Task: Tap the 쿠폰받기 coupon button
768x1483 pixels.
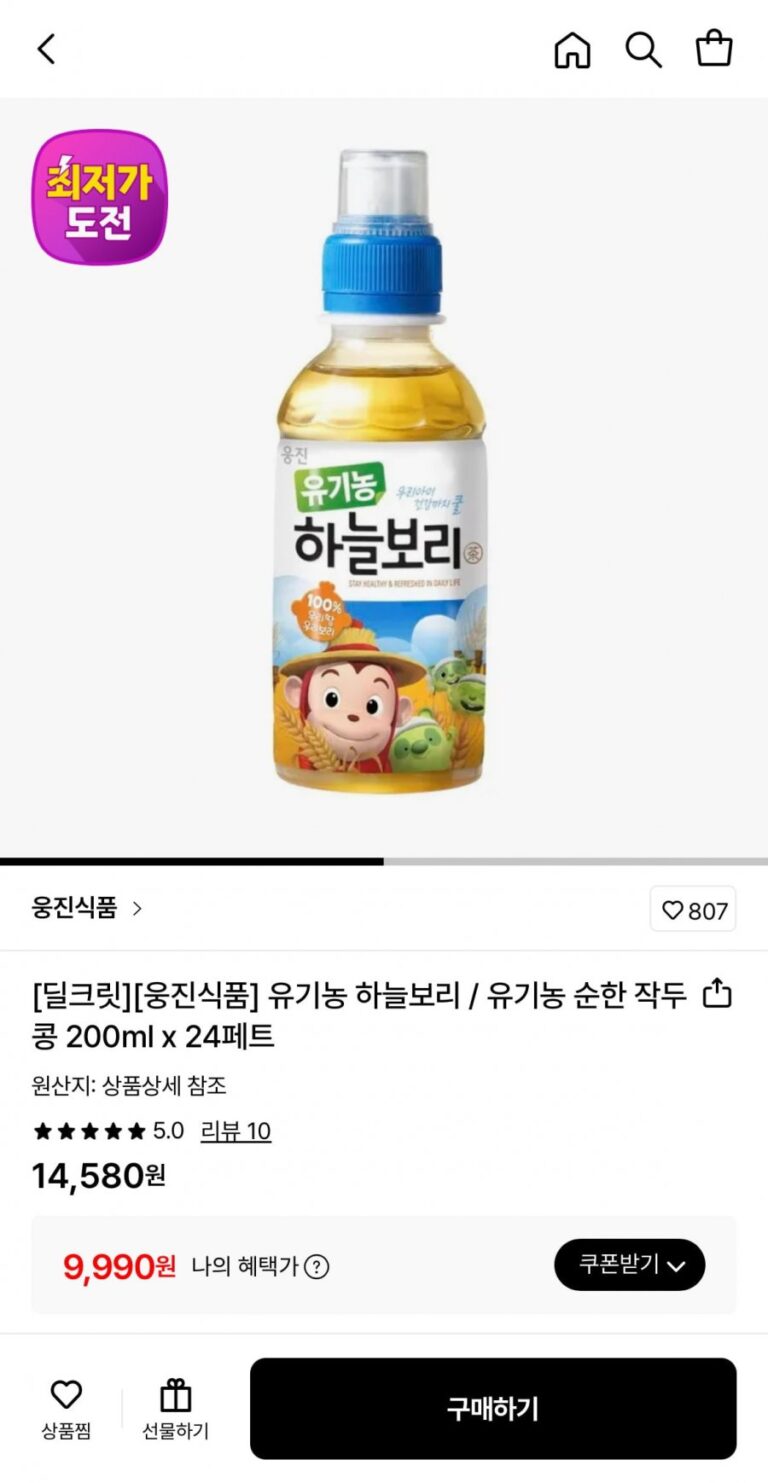Action: 629,1265
